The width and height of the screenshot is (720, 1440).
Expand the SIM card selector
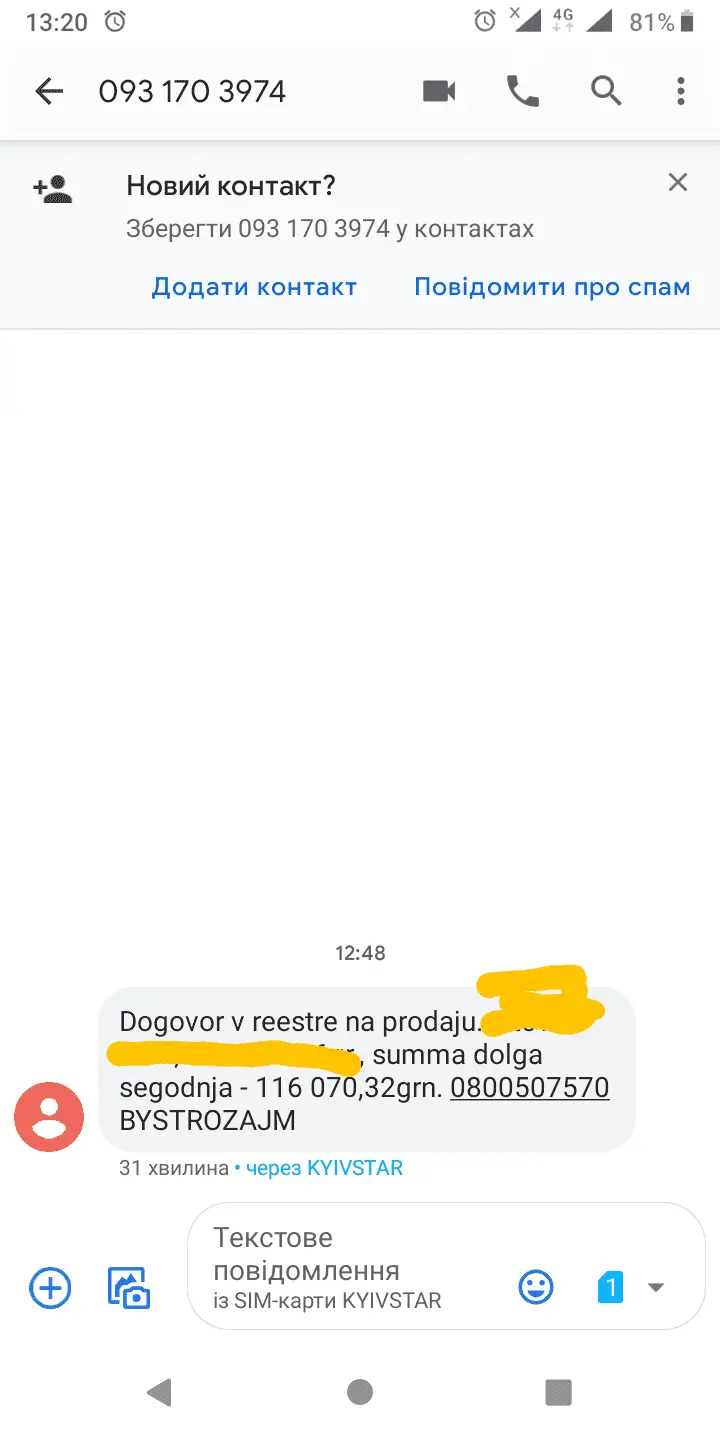click(656, 1287)
